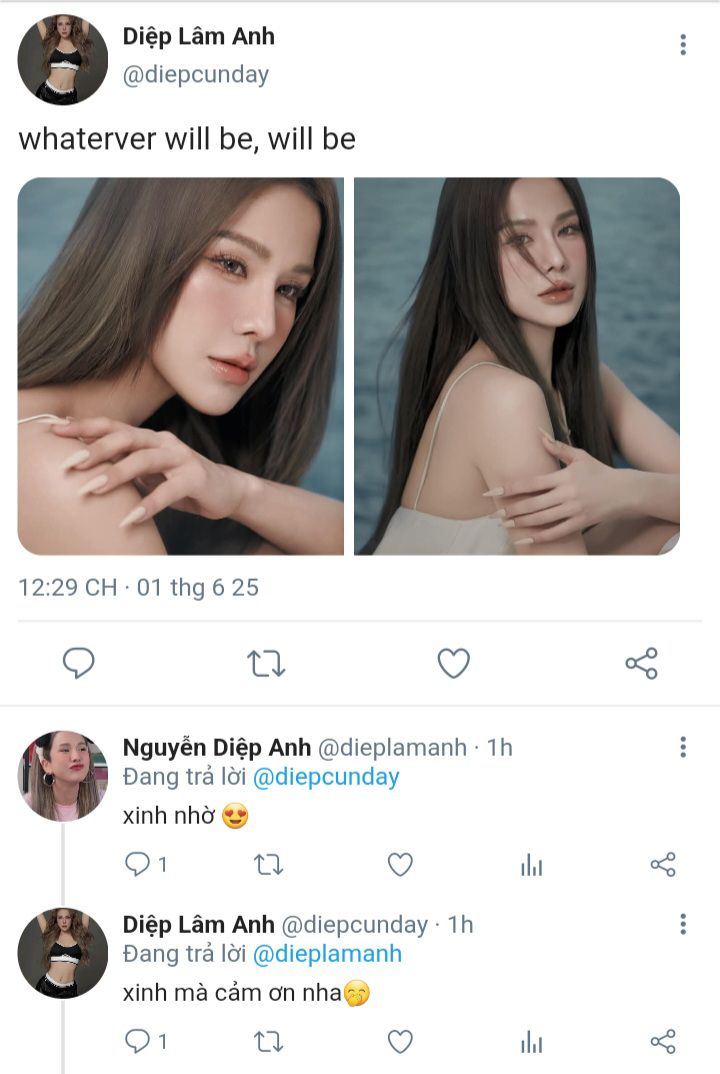Share the main tweet
Viewport: 720px width, 1074px height.
pos(641,663)
